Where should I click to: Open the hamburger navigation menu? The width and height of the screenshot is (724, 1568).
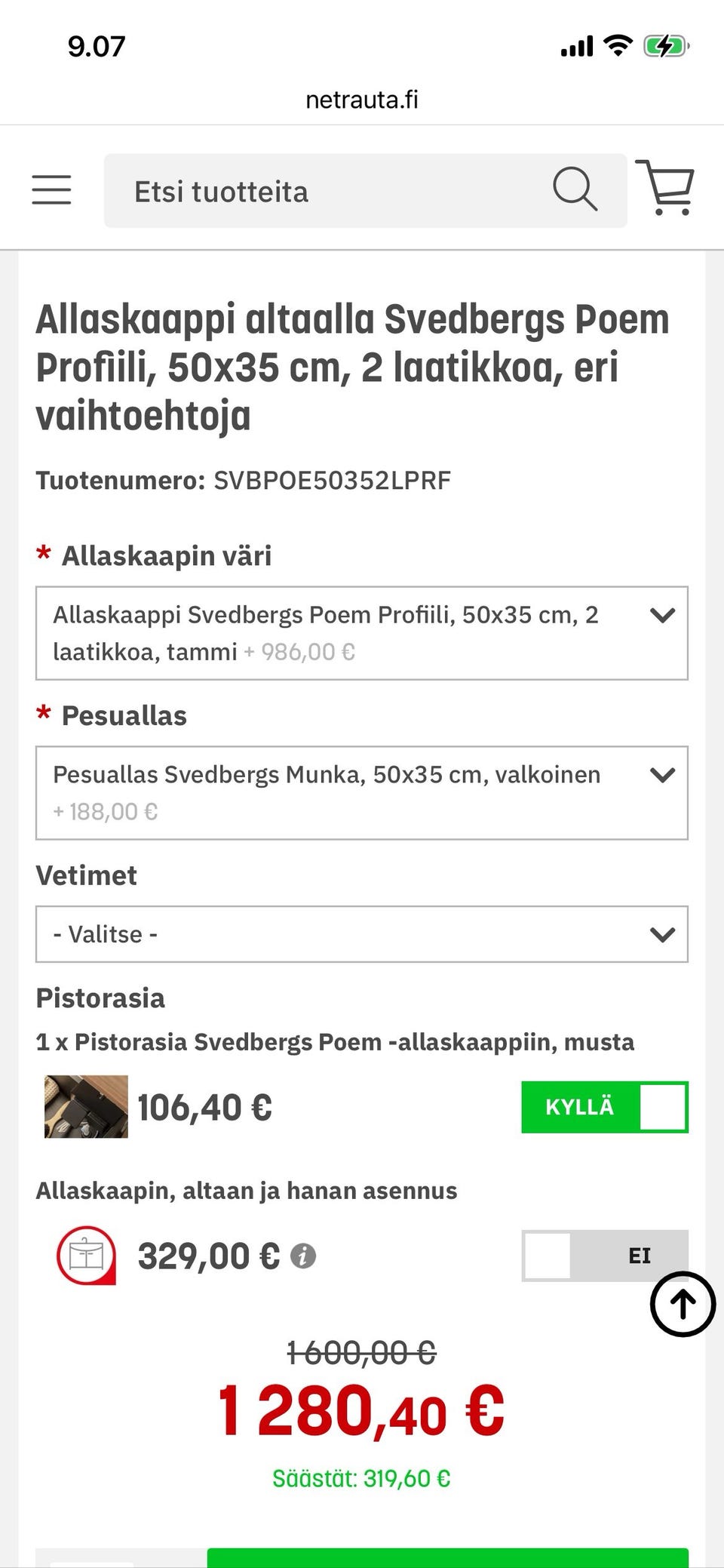(x=50, y=190)
